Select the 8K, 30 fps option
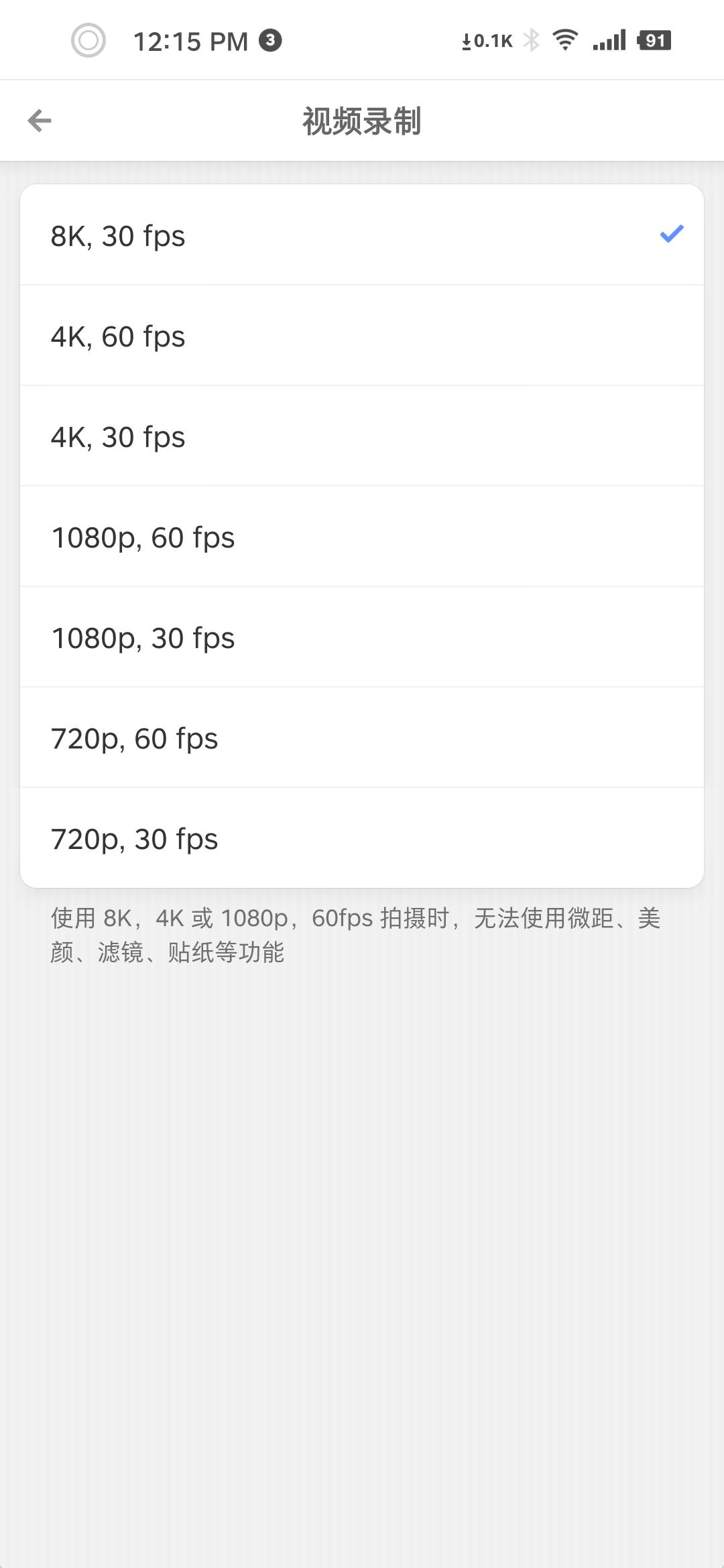Viewport: 724px width, 1568px height. point(362,235)
